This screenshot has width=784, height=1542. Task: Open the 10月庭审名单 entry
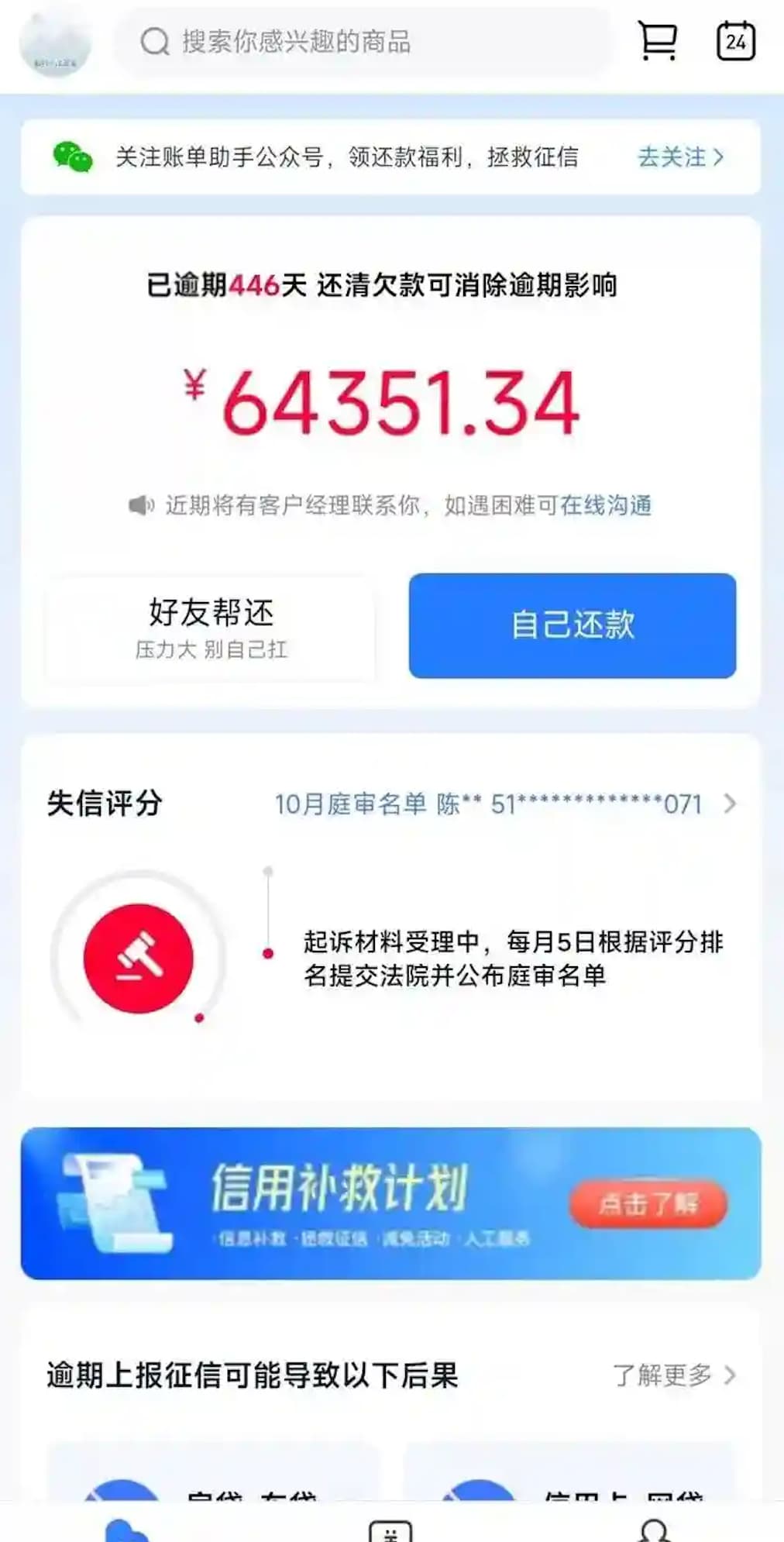coord(505,804)
